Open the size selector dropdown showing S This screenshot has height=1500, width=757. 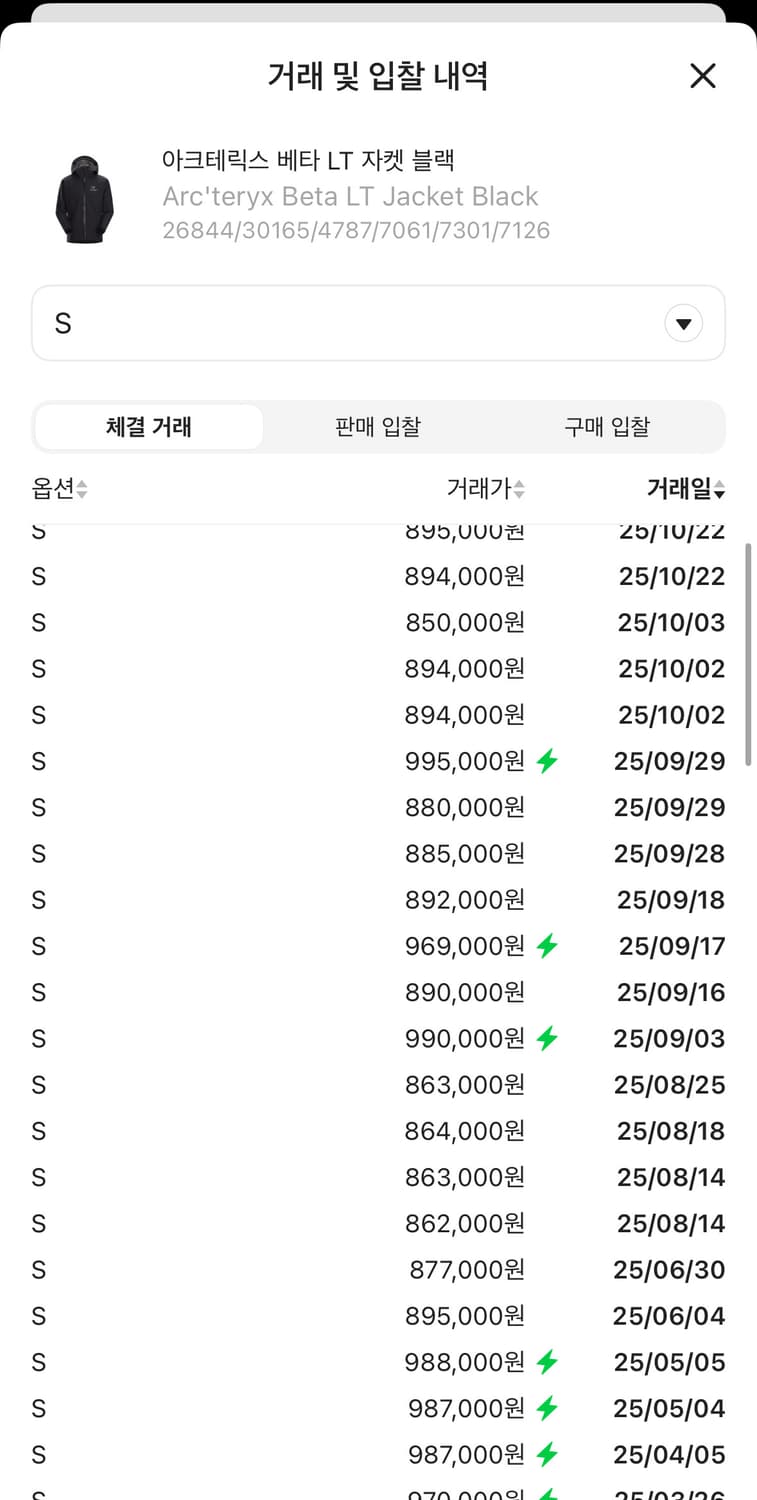tap(378, 322)
